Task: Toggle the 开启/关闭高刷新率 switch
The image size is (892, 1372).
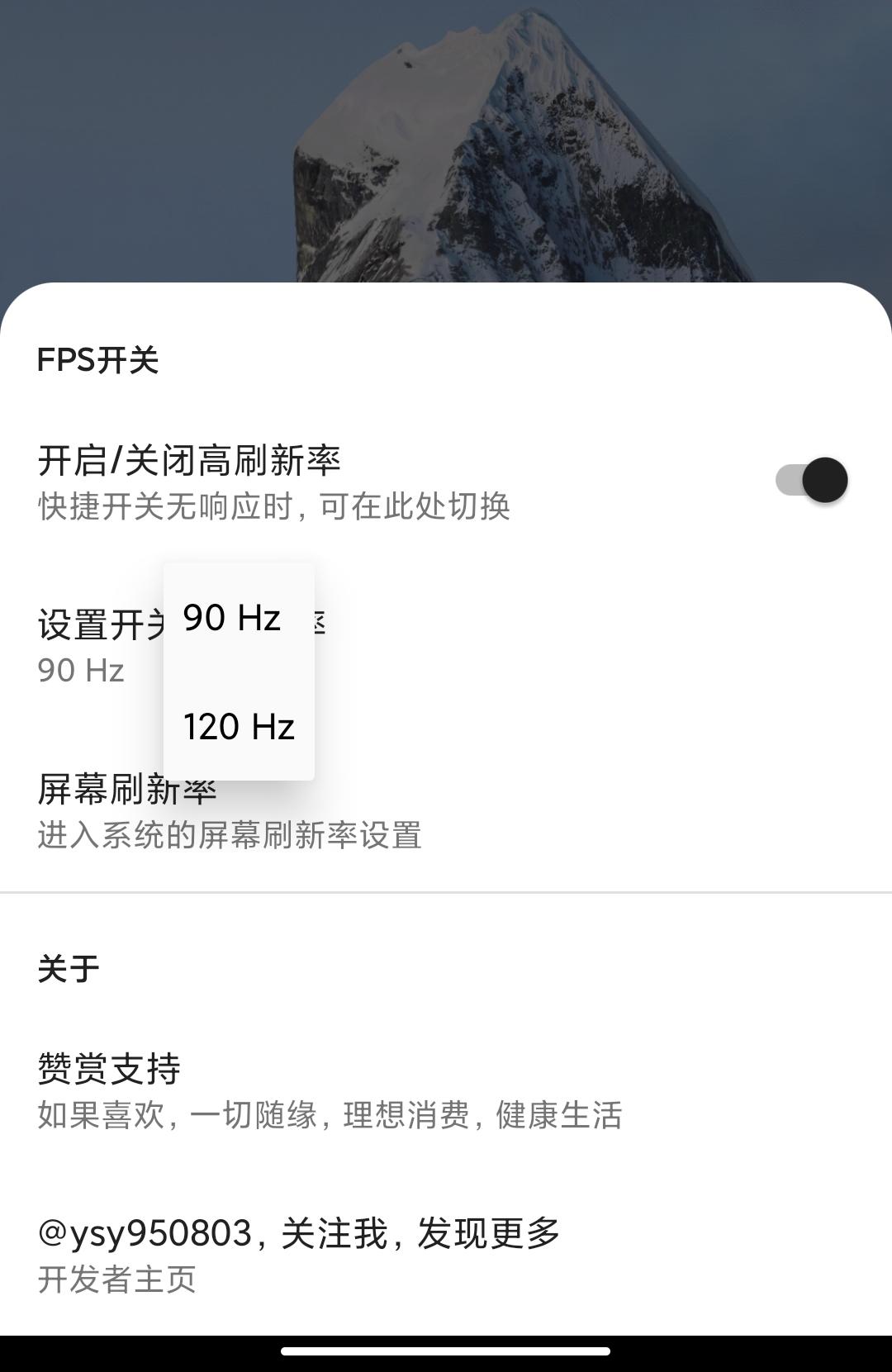Action: 811,480
